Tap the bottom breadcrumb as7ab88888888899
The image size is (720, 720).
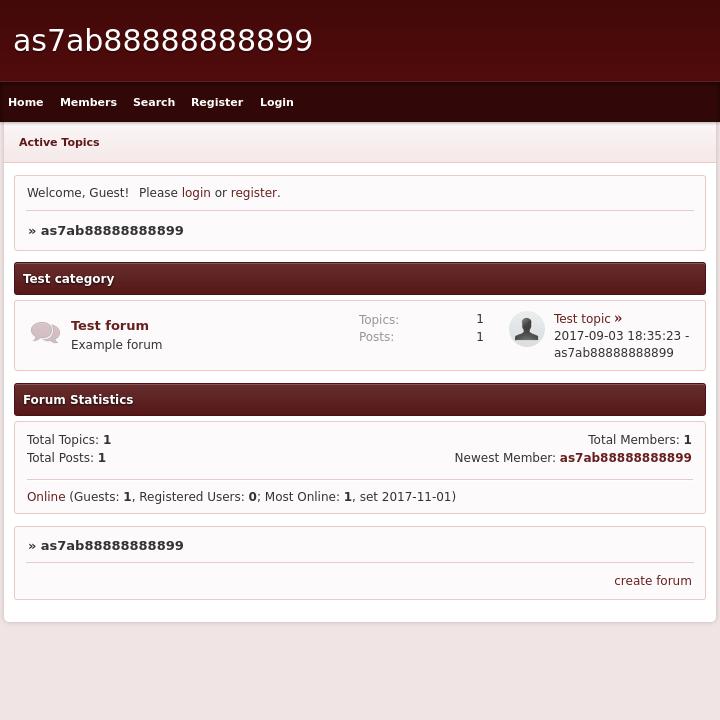point(112,546)
